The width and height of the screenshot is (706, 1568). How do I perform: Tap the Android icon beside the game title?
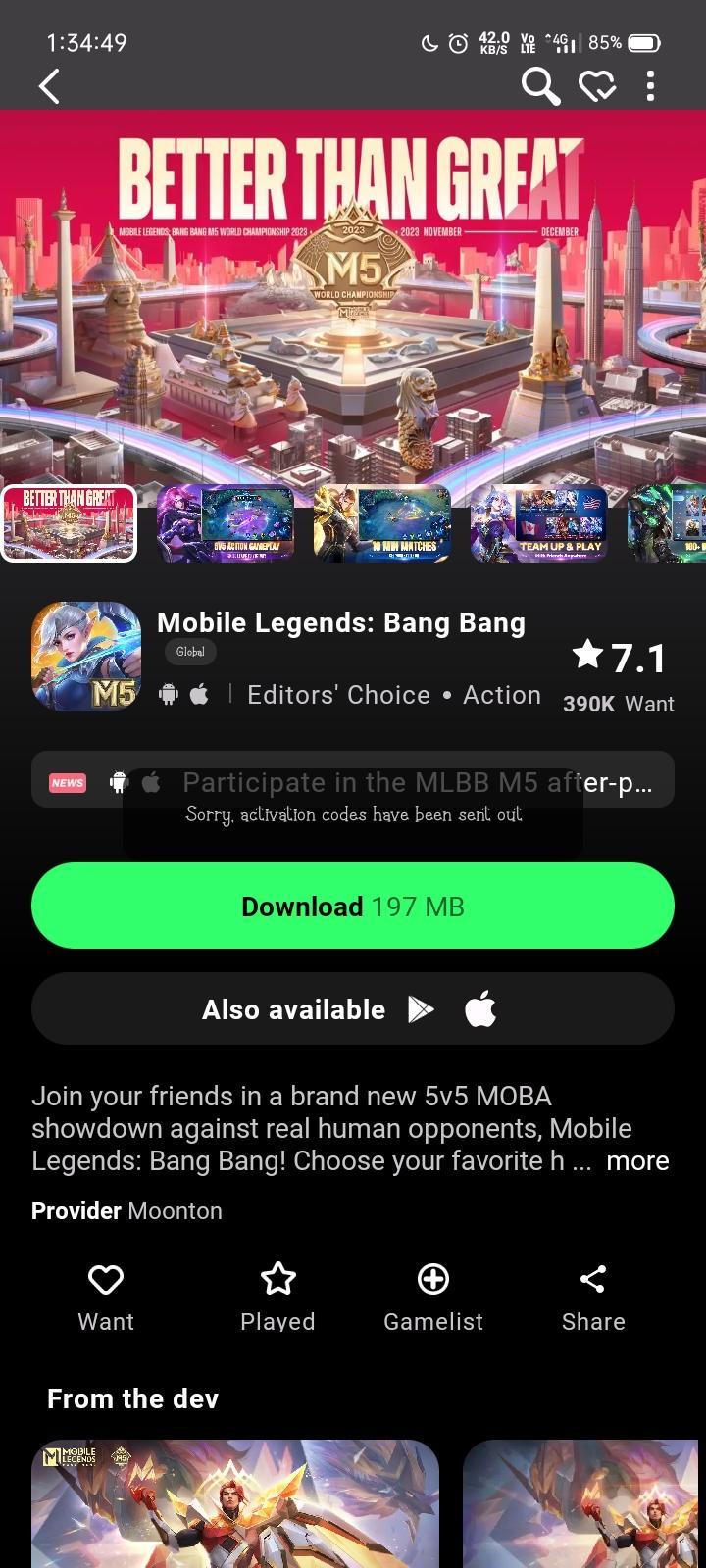(x=168, y=694)
